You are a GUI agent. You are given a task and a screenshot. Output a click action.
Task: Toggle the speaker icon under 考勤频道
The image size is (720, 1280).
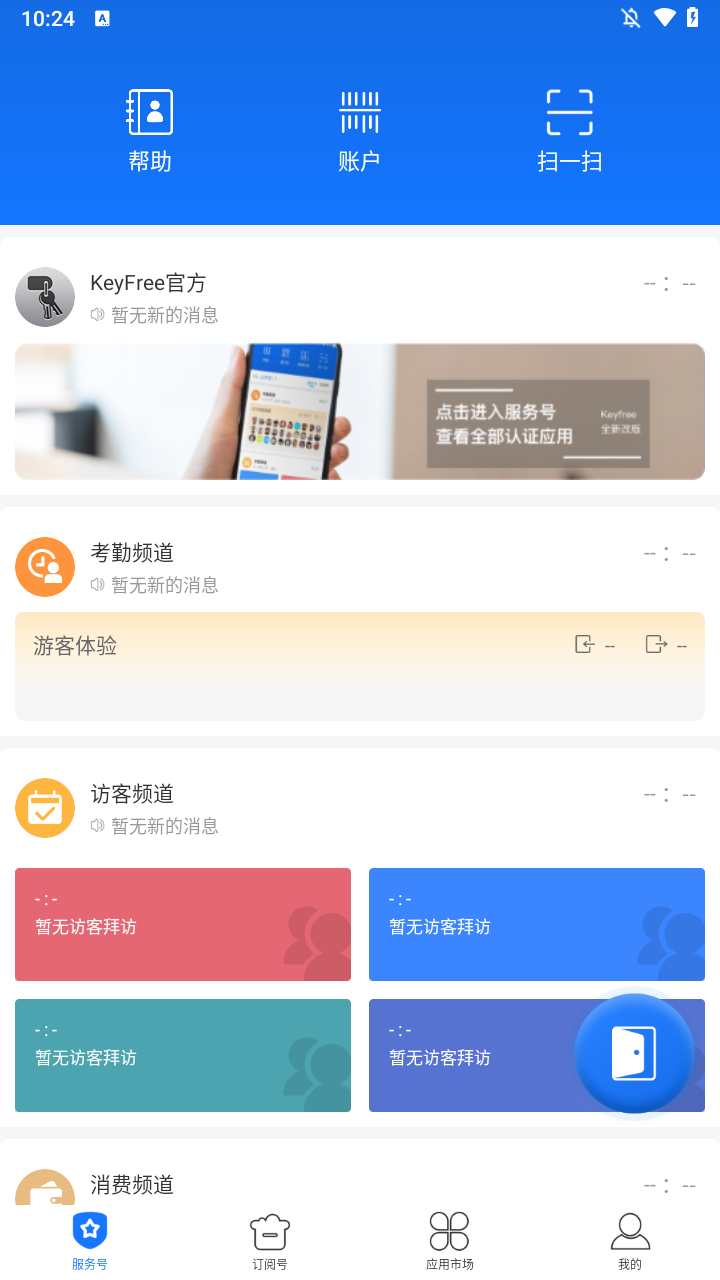pyautogui.click(x=96, y=585)
